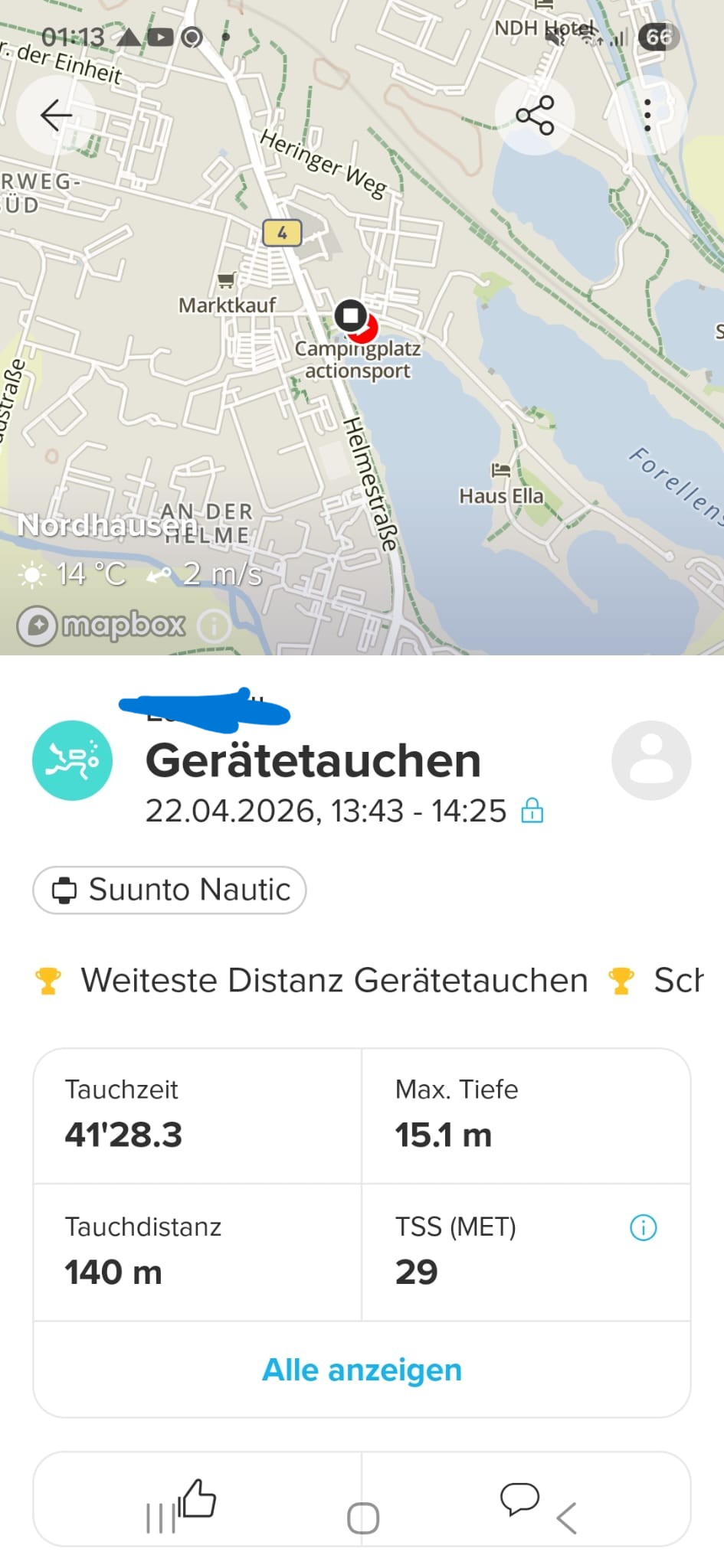Open comments via speech bubble
Image resolution: width=724 pixels, height=1568 pixels.
tap(519, 1498)
